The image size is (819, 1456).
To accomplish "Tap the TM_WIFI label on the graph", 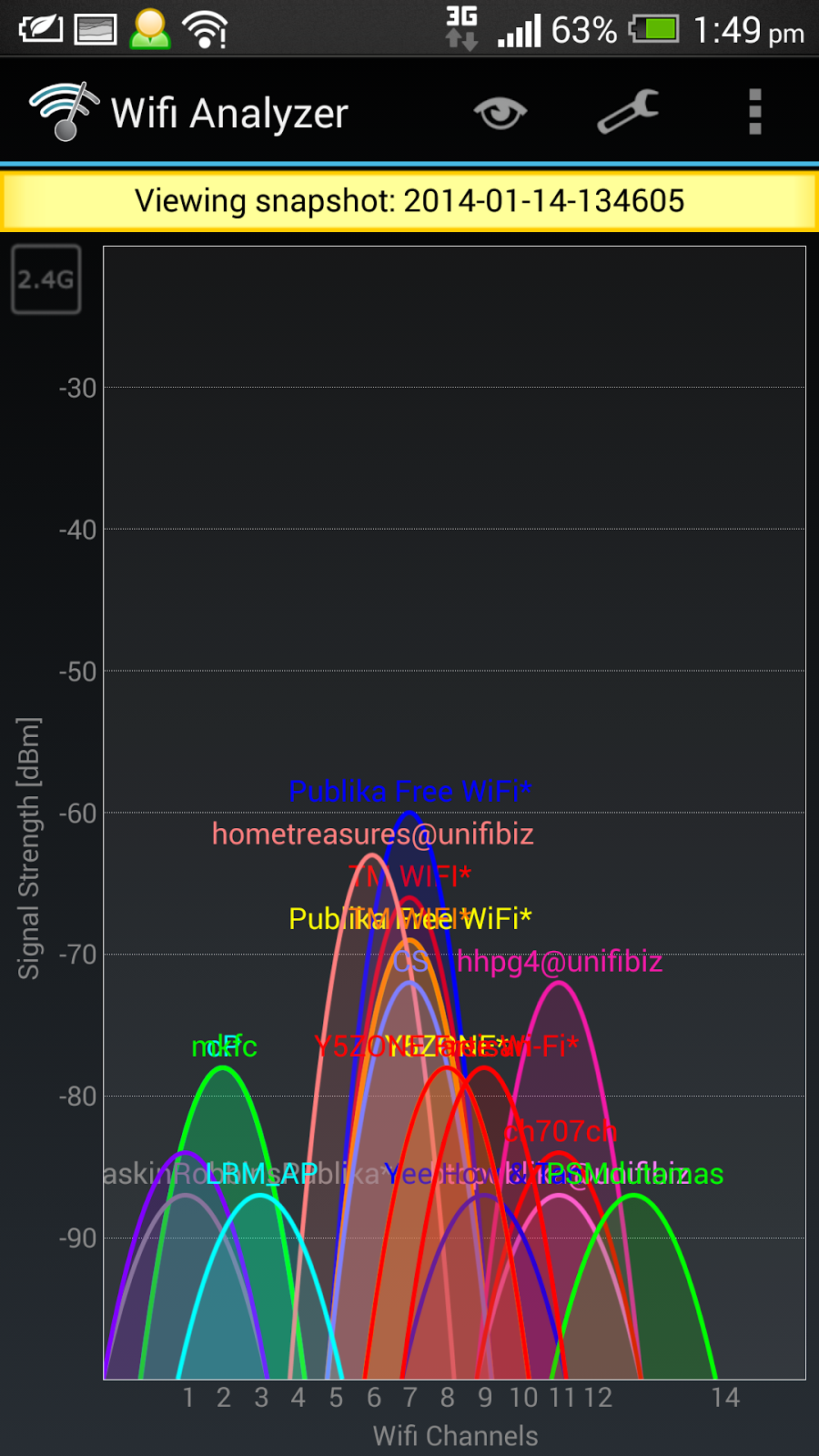I will (x=409, y=876).
